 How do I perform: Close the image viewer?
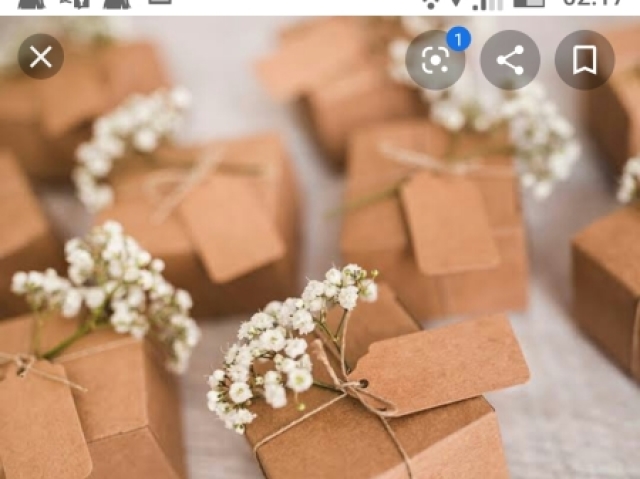pyautogui.click(x=41, y=57)
